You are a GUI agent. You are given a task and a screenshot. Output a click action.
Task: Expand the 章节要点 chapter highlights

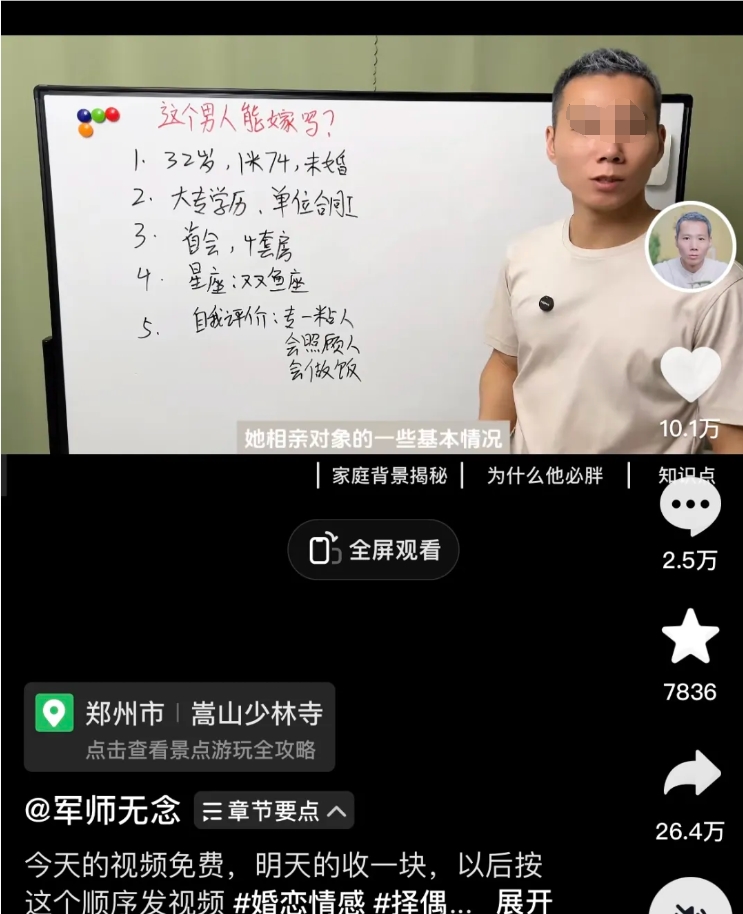(274, 811)
